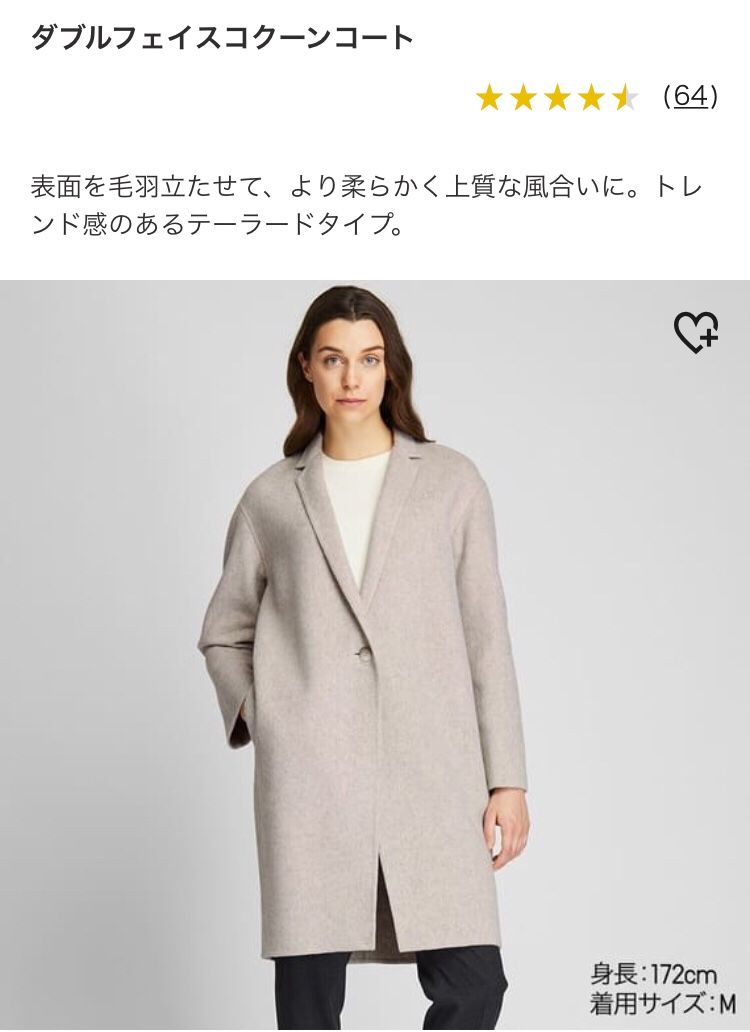Add the coat to wishlist with heart icon
This screenshot has height=1032, width=750.
(696, 332)
